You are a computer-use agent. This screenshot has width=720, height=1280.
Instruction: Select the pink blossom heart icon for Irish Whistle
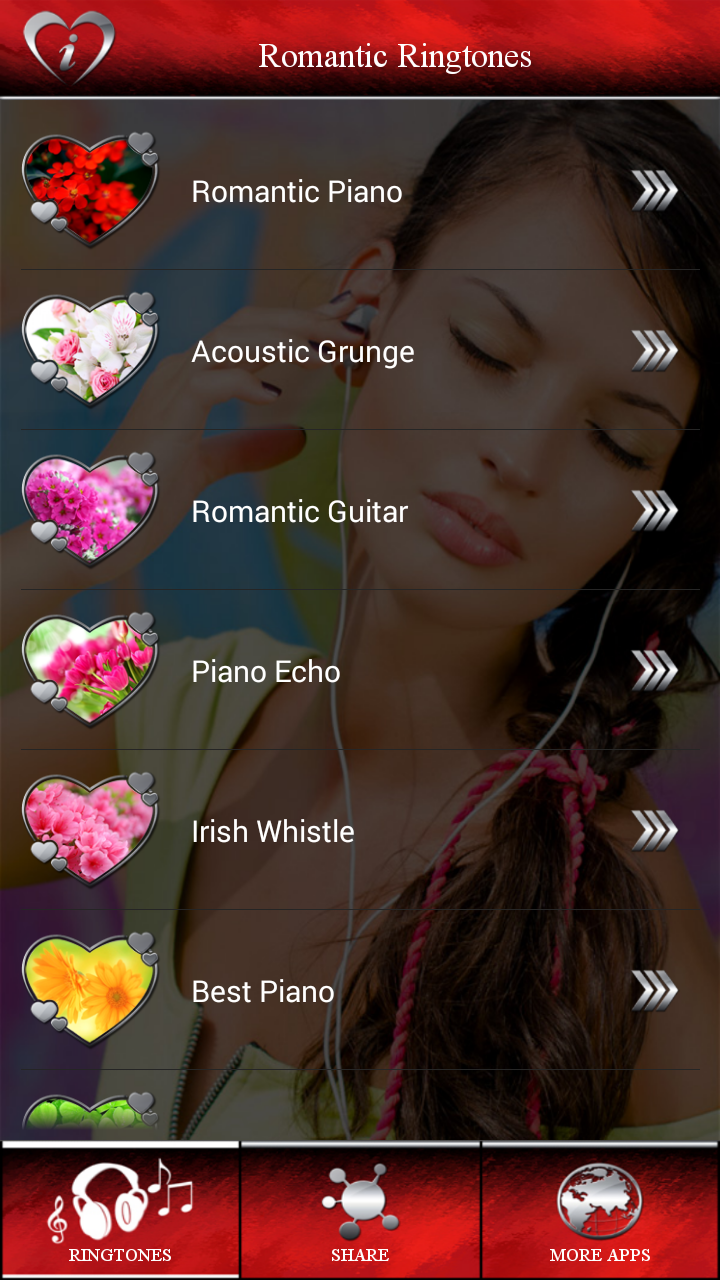click(88, 830)
